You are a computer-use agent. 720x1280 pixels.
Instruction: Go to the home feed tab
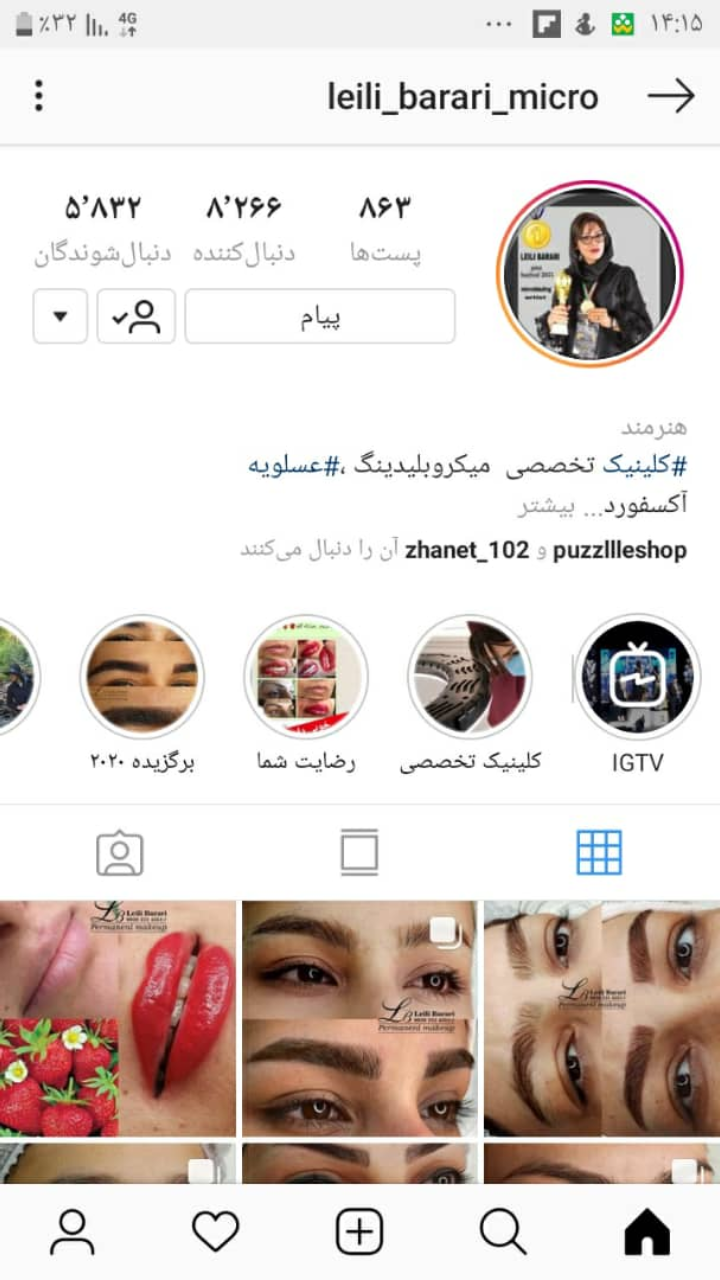click(x=647, y=1232)
